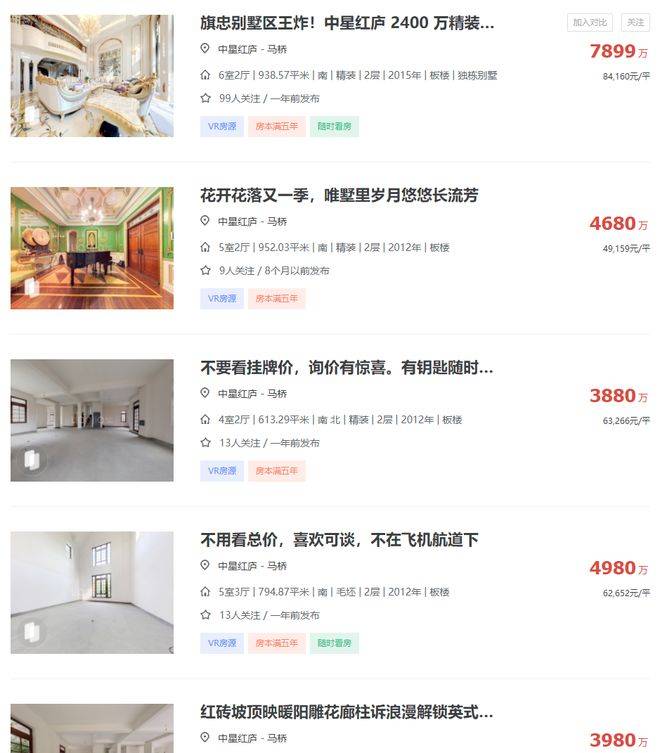The width and height of the screenshot is (660, 753).
Task: View photo of the 3880万 villa
Action: coord(92,420)
